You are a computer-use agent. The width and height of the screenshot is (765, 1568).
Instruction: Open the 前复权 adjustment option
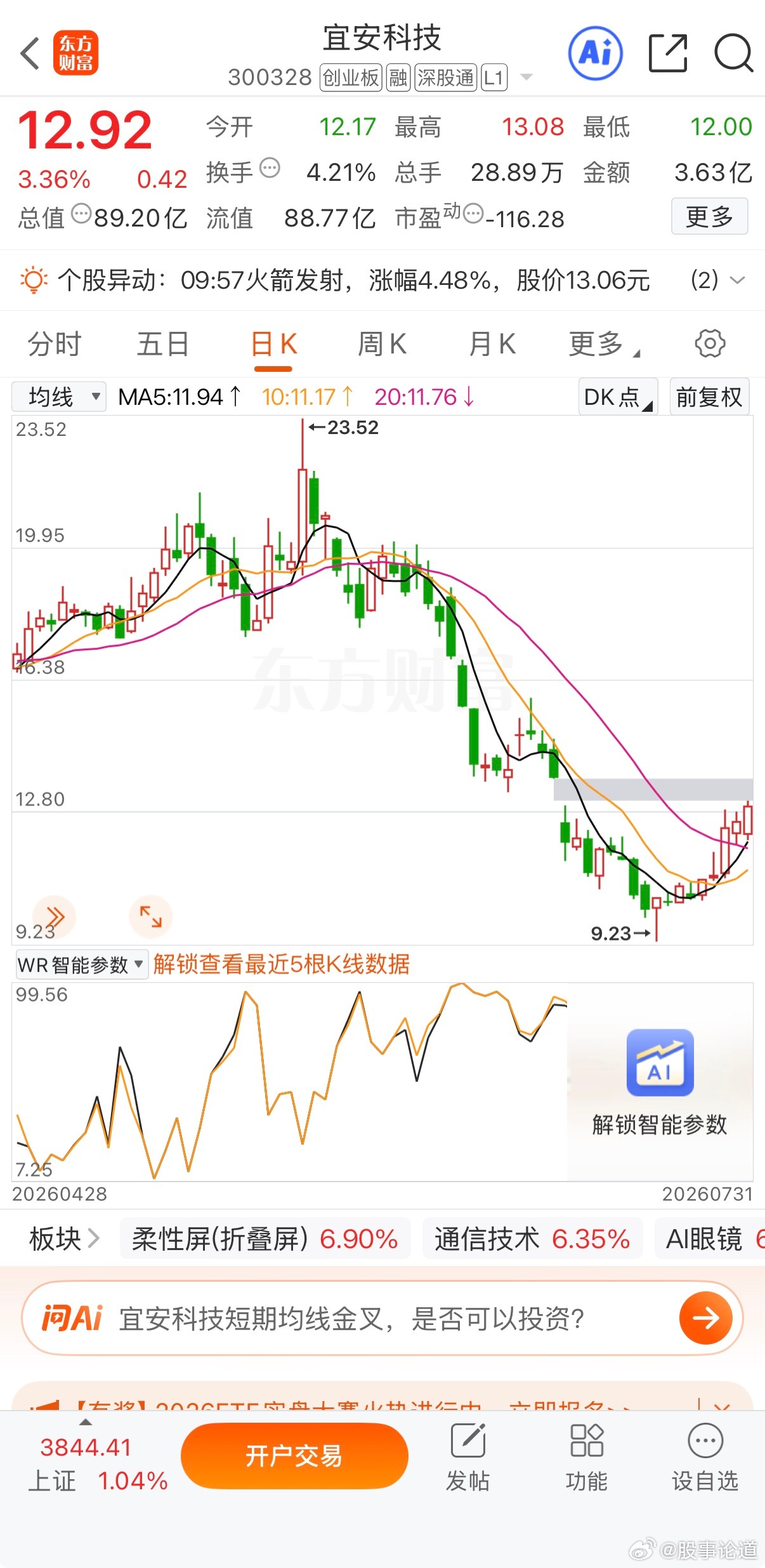pos(709,397)
